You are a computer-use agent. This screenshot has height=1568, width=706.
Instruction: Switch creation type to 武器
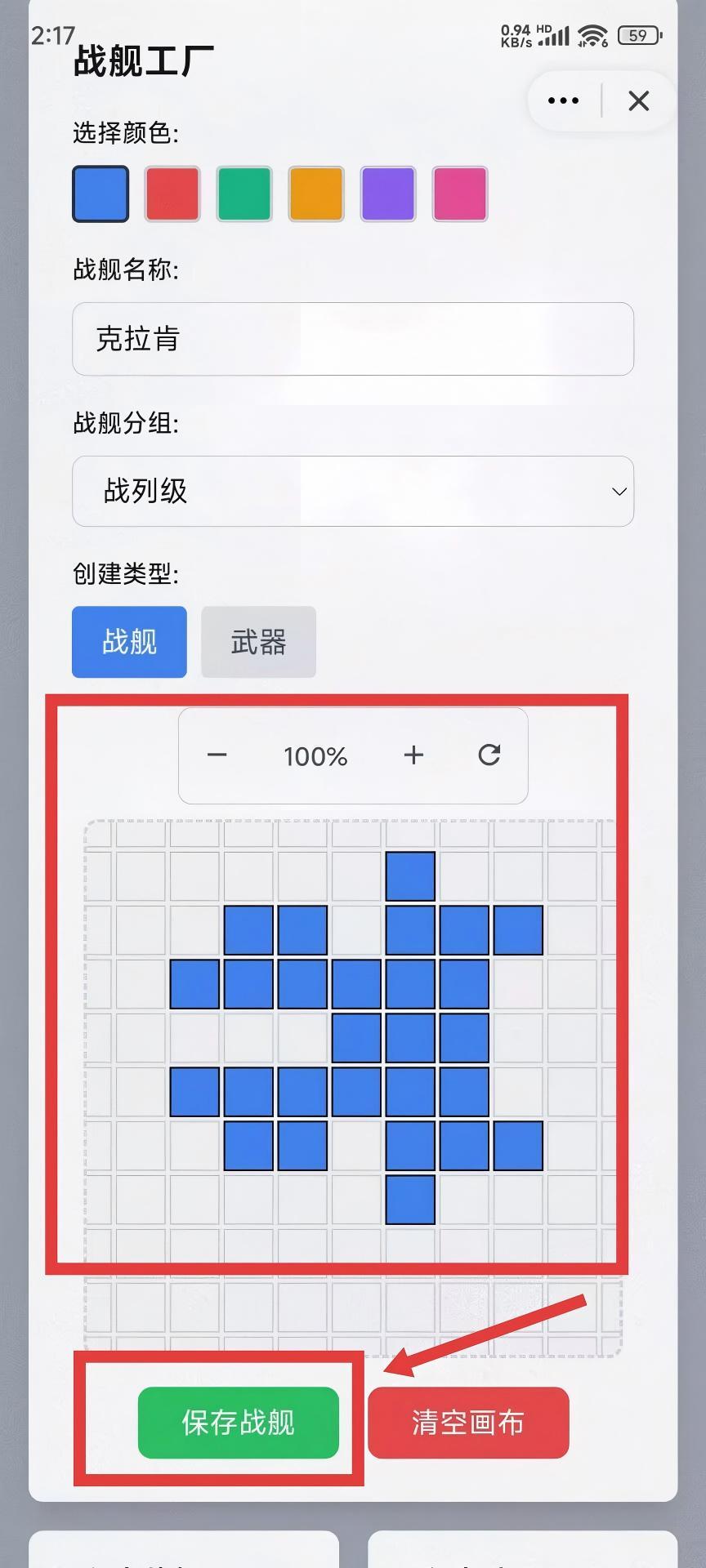point(258,643)
